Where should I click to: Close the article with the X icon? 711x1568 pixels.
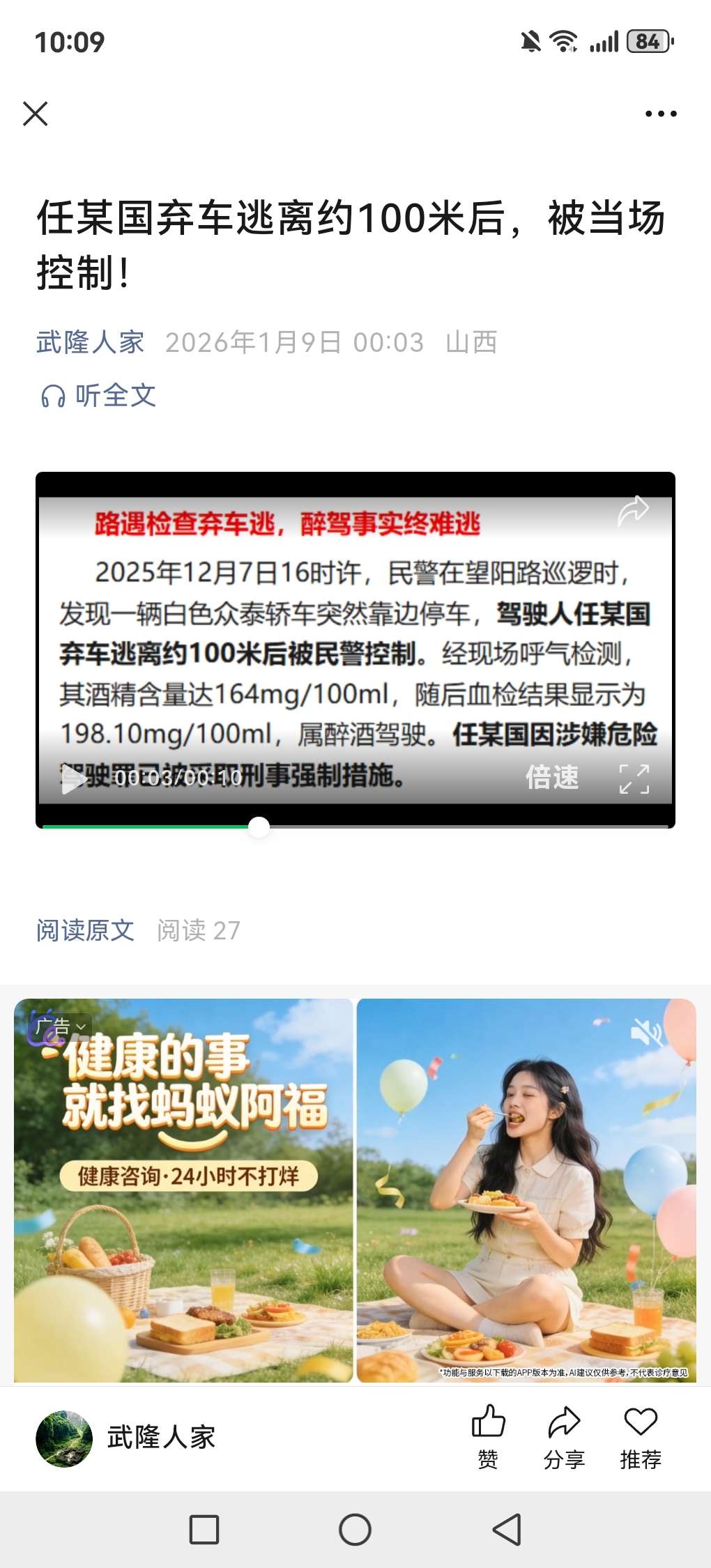[35, 114]
